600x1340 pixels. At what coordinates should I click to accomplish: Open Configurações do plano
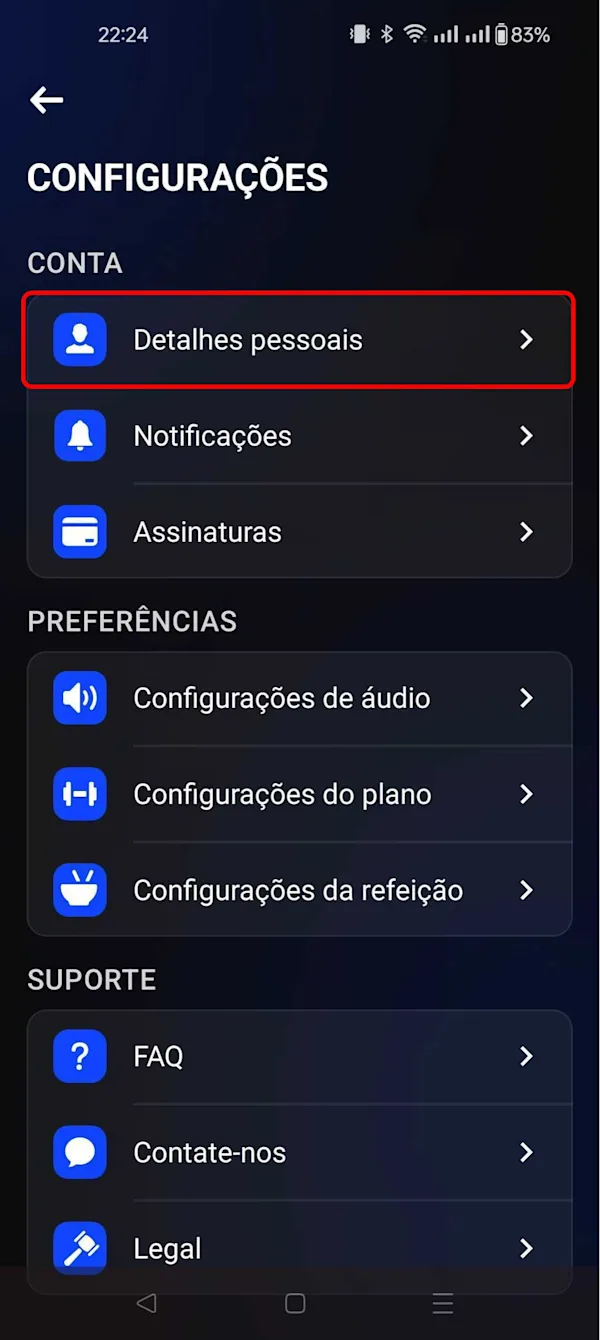[299, 794]
